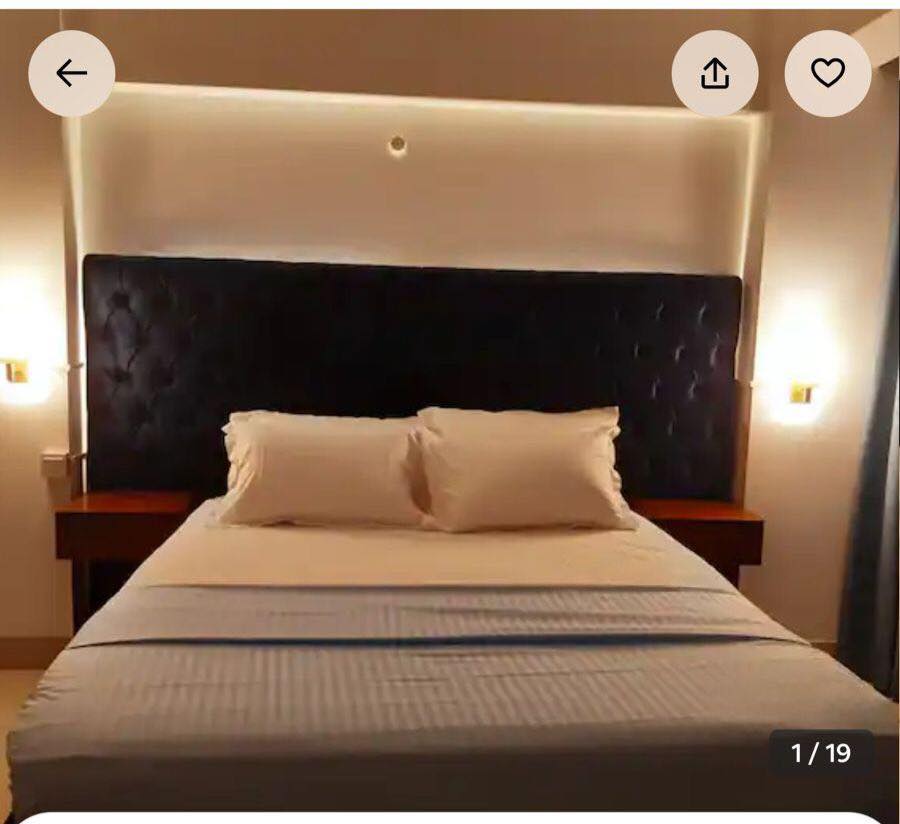This screenshot has width=900, height=824.
Task: Go back using the arrow button
Action: (x=71, y=73)
